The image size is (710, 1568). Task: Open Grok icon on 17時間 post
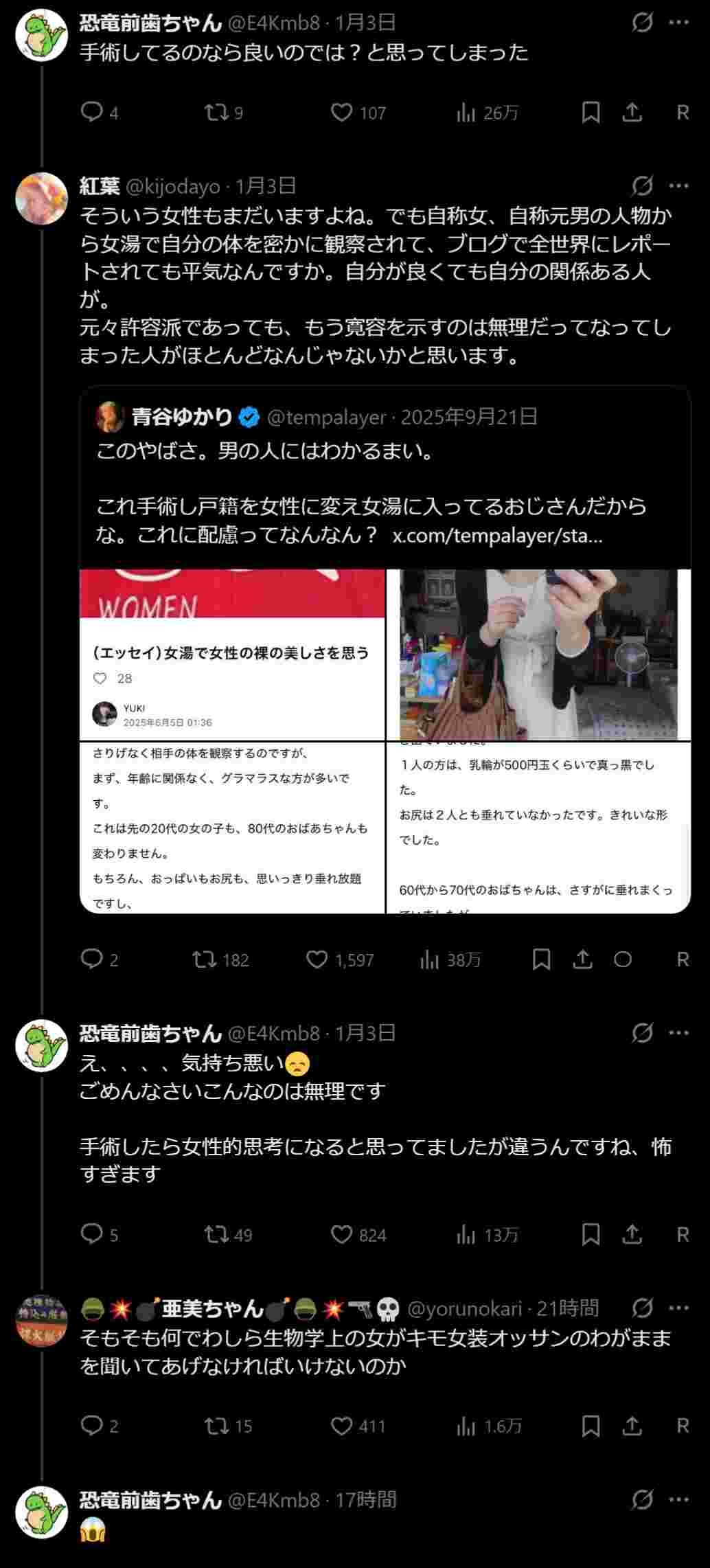click(642, 1500)
